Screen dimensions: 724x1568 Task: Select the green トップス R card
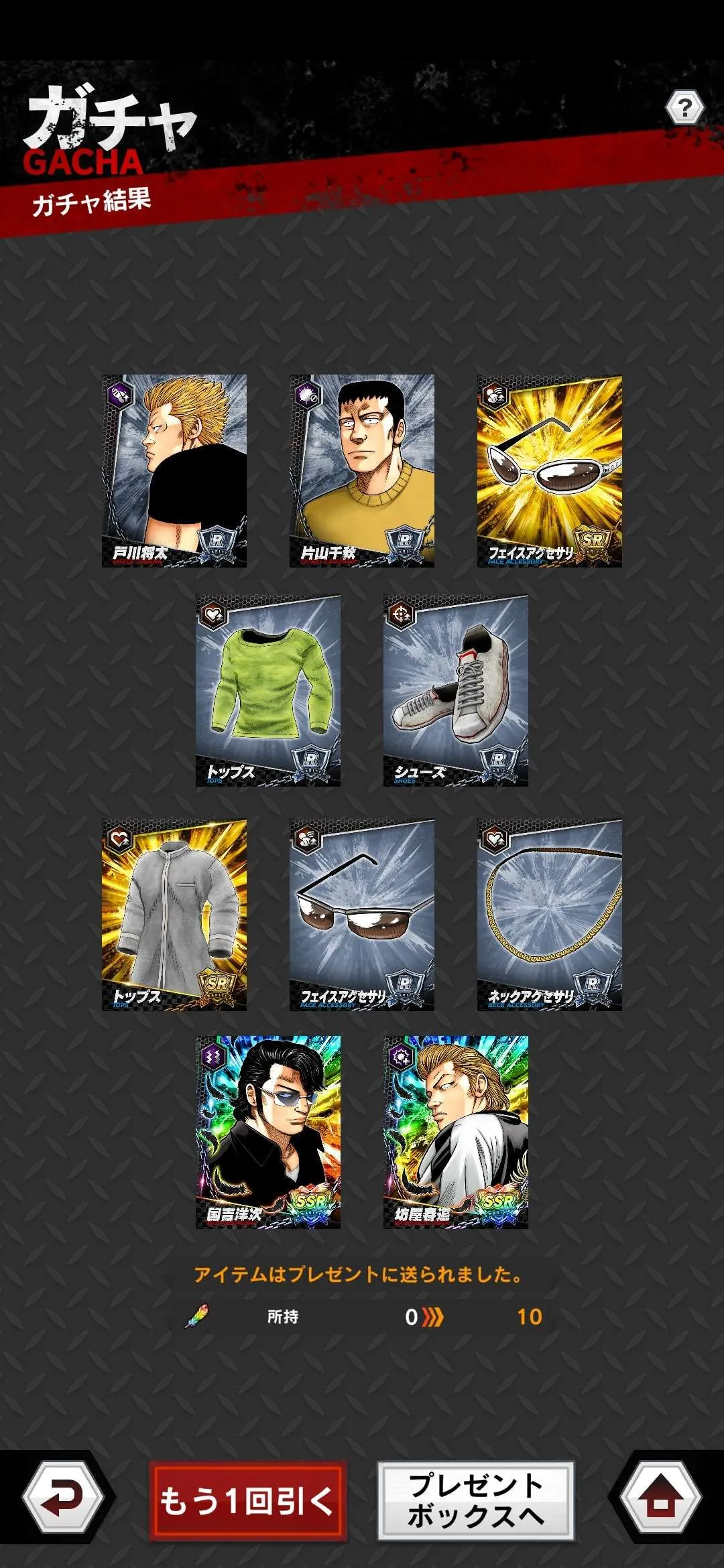coord(268,690)
